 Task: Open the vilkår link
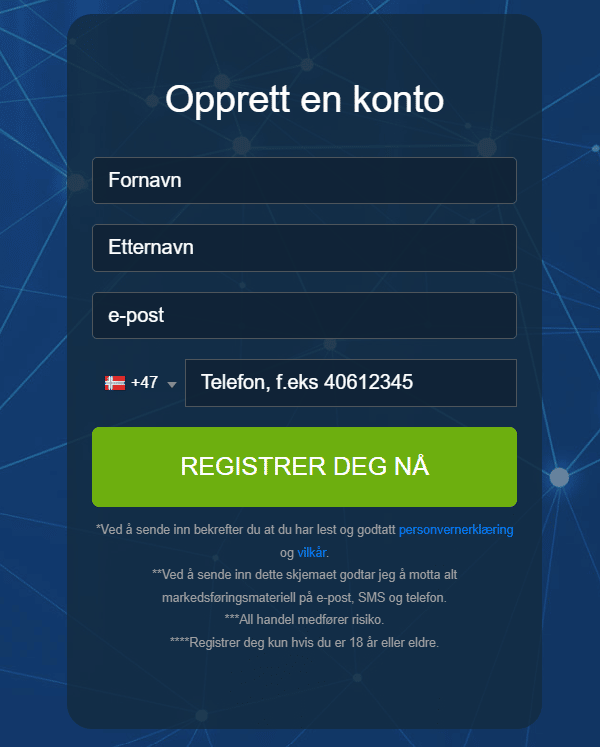(312, 552)
